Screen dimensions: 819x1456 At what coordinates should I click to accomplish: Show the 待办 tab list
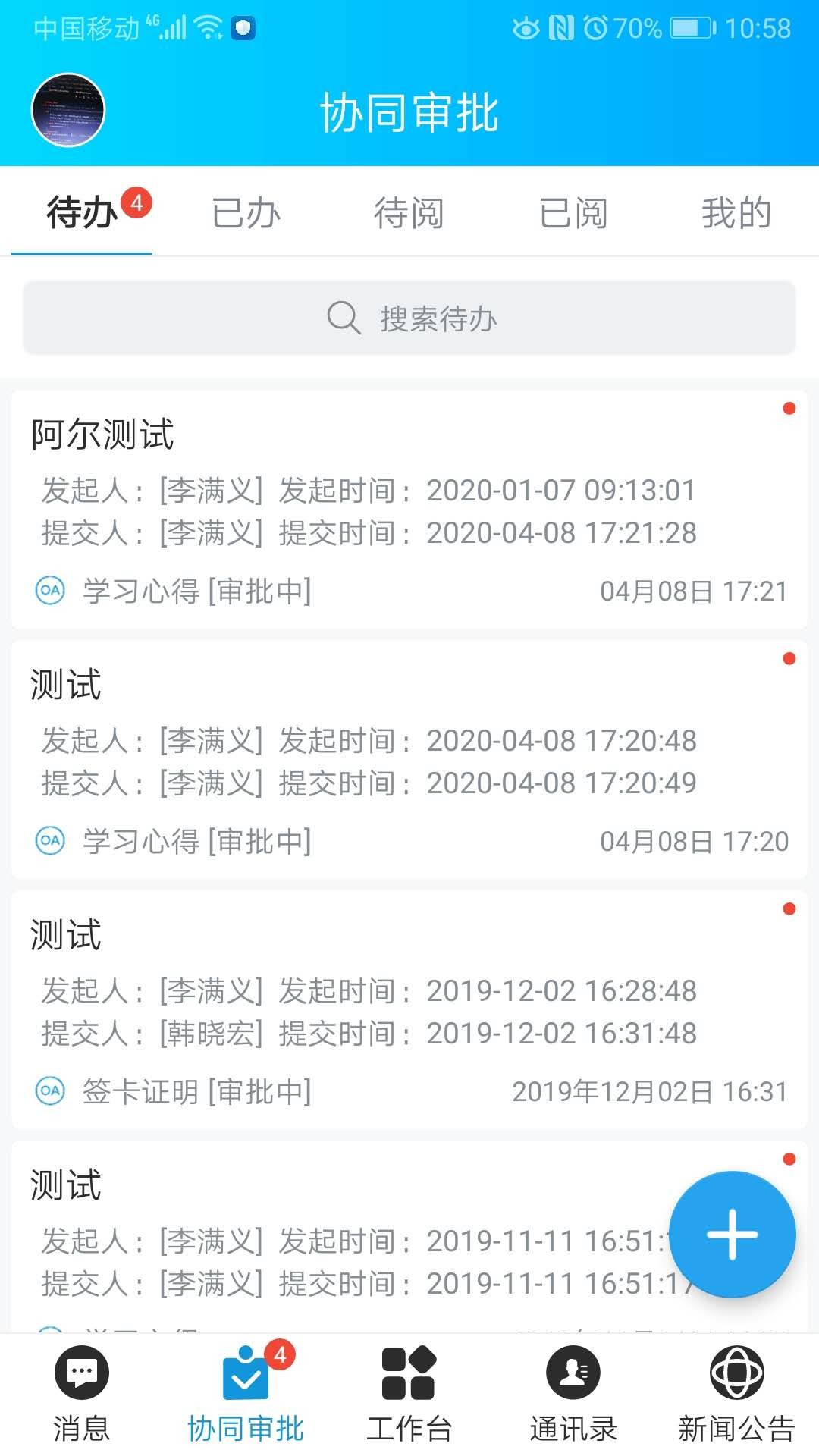82,213
